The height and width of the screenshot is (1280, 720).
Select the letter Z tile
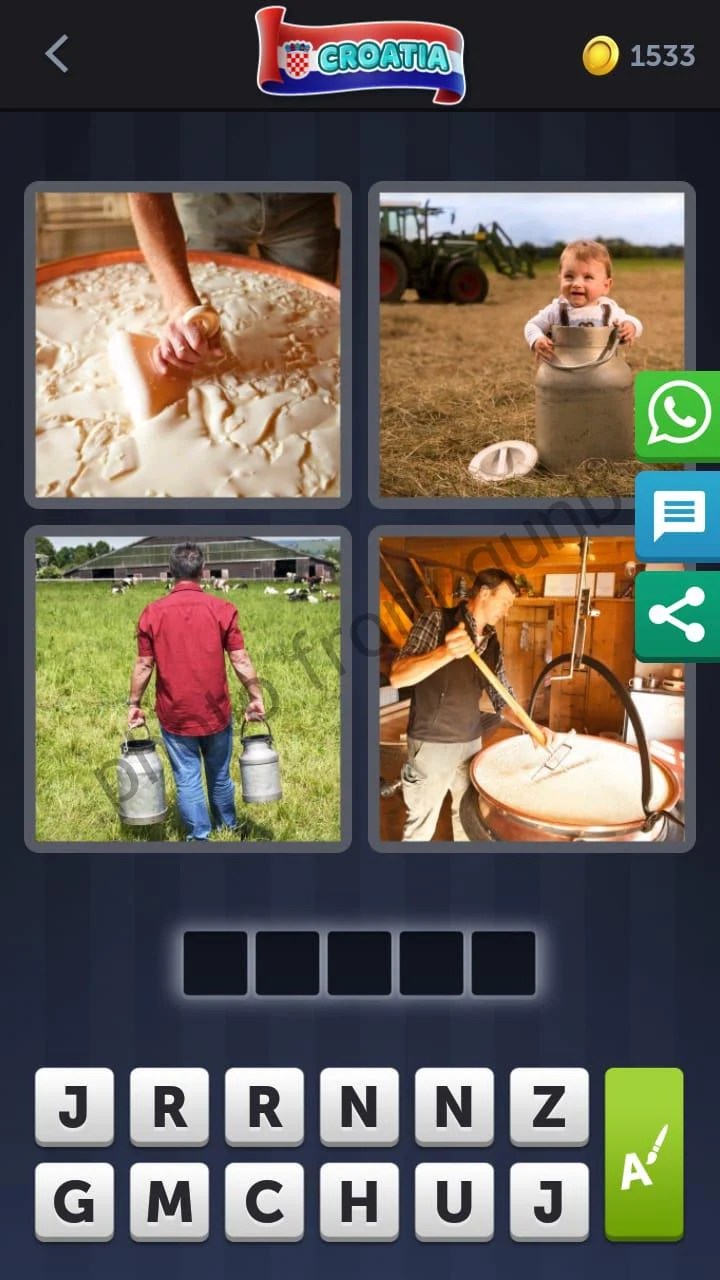(549, 1106)
